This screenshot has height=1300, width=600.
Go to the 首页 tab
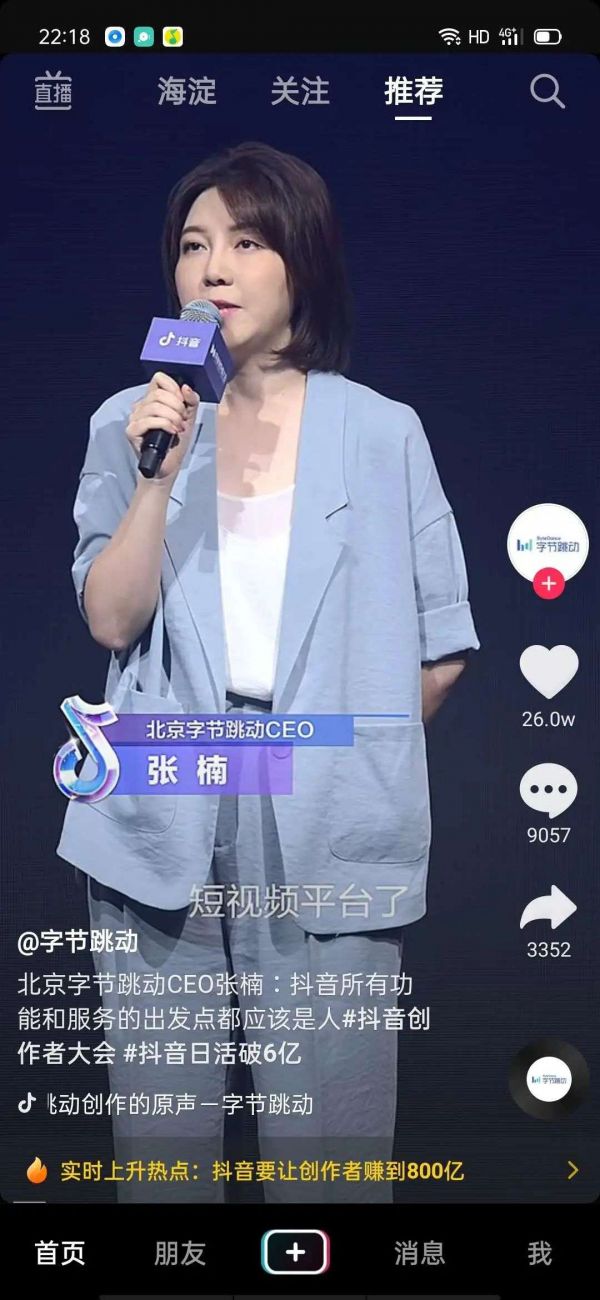coord(60,1252)
